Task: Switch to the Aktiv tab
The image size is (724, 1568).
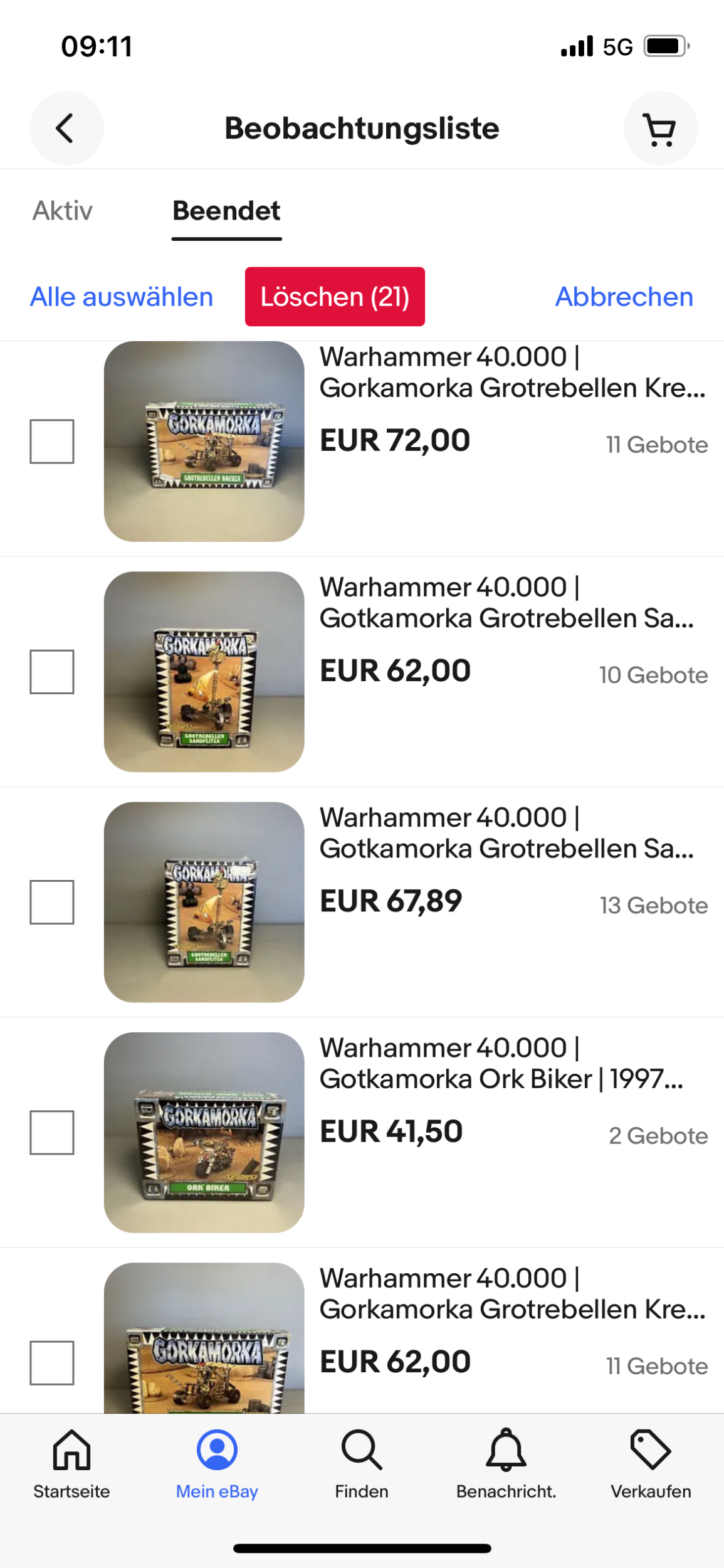Action: 63,211
